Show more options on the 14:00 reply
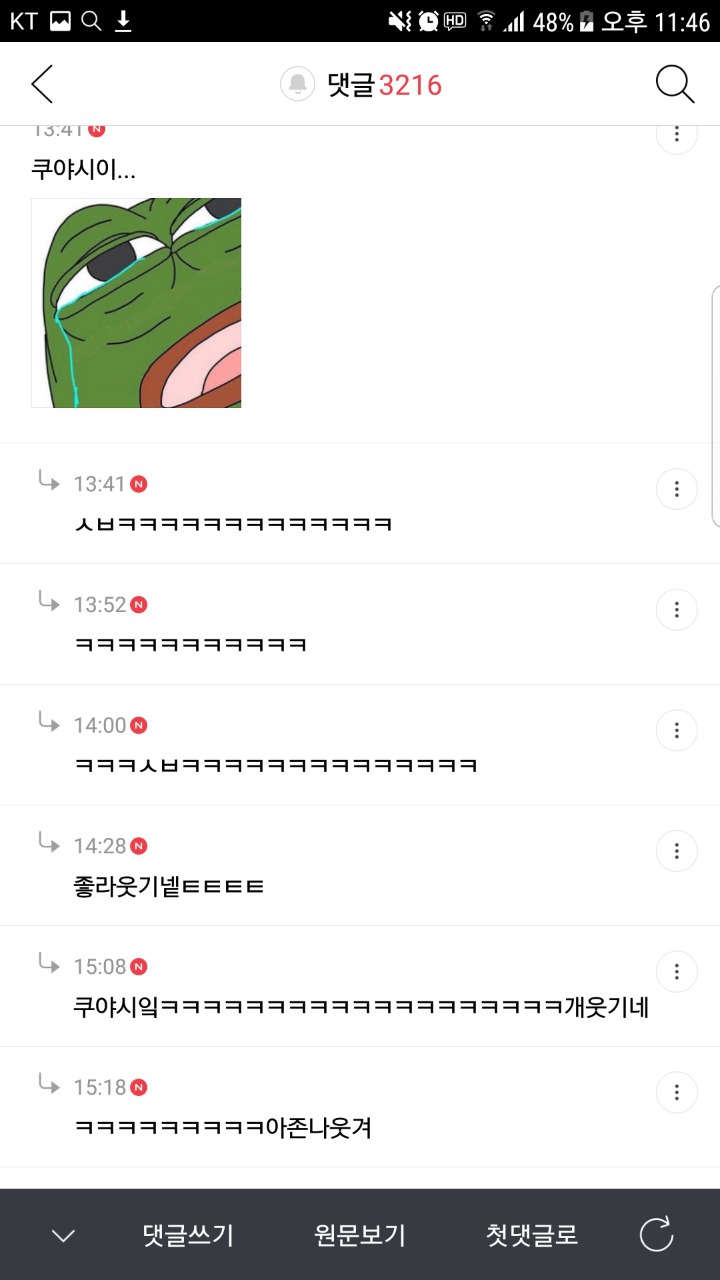720x1280 pixels. click(677, 730)
